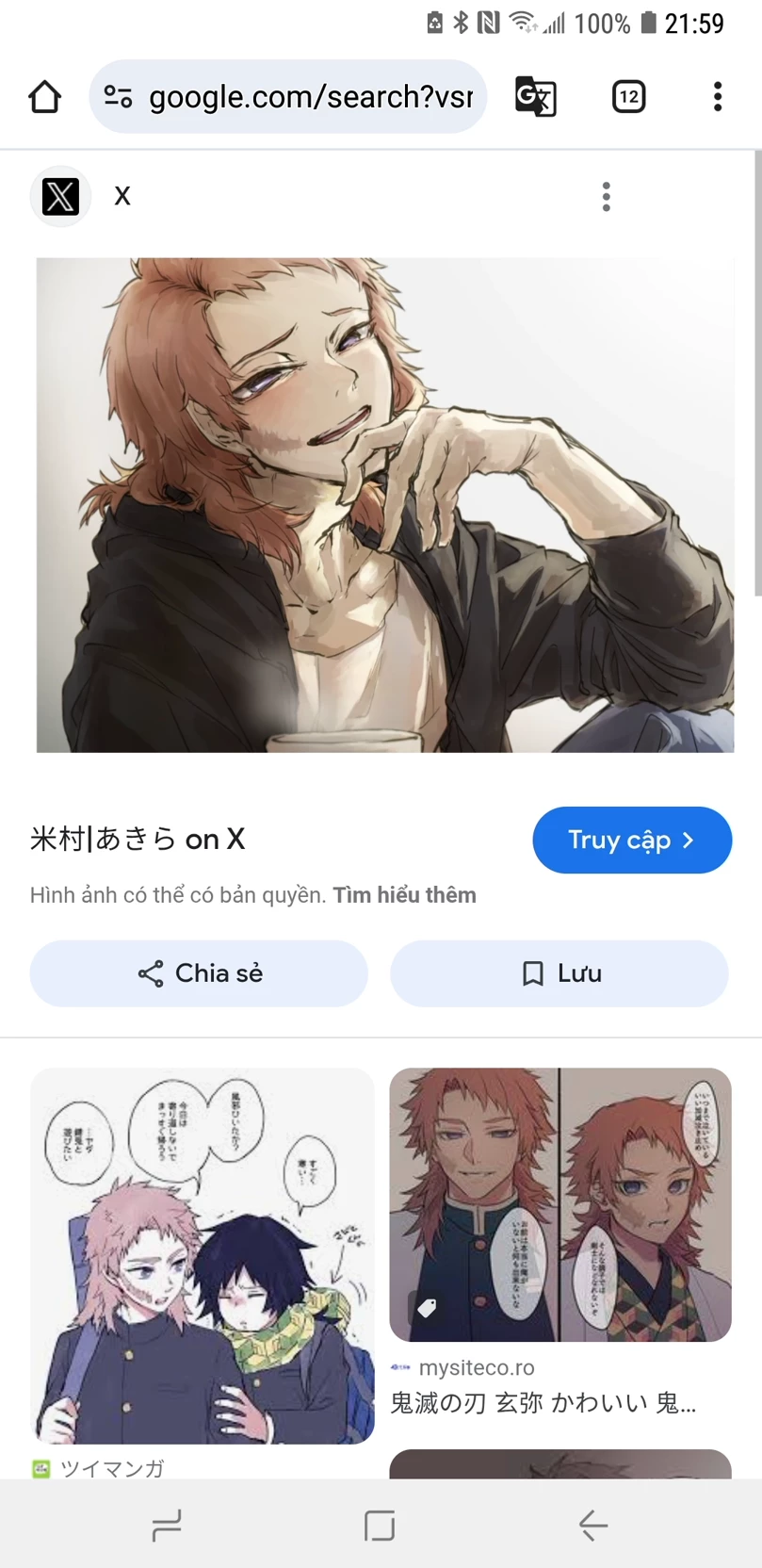Open the mysiteco.ro related image
The height and width of the screenshot is (1568, 762).
point(560,1204)
